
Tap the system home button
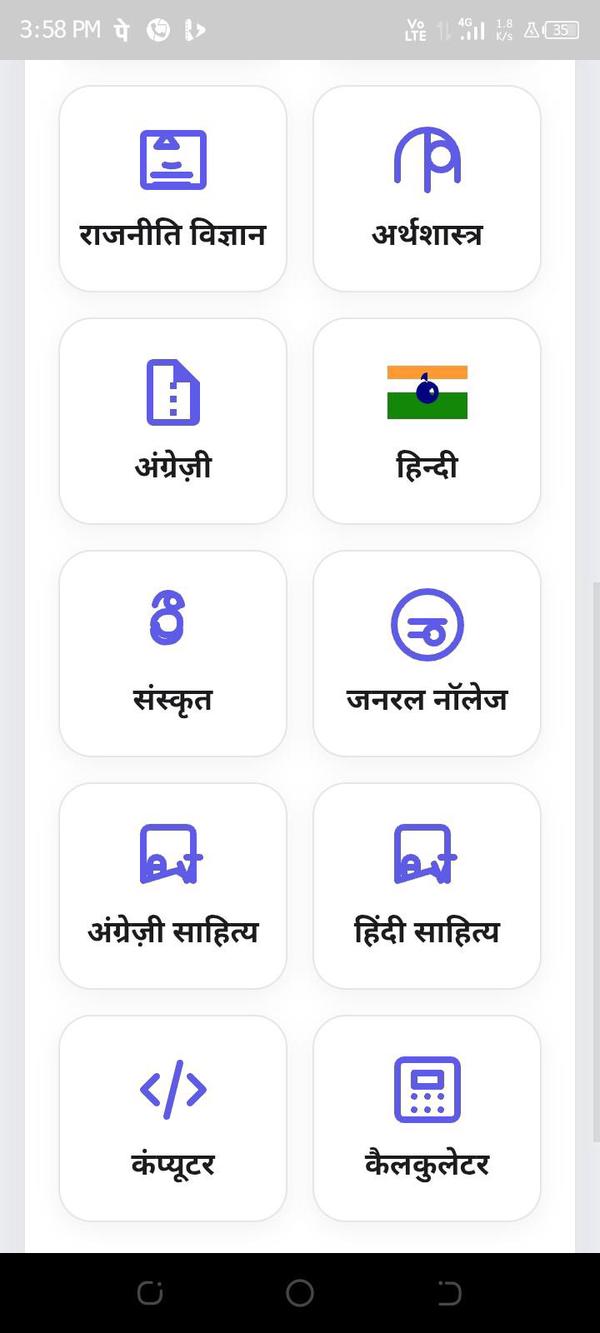click(300, 1293)
